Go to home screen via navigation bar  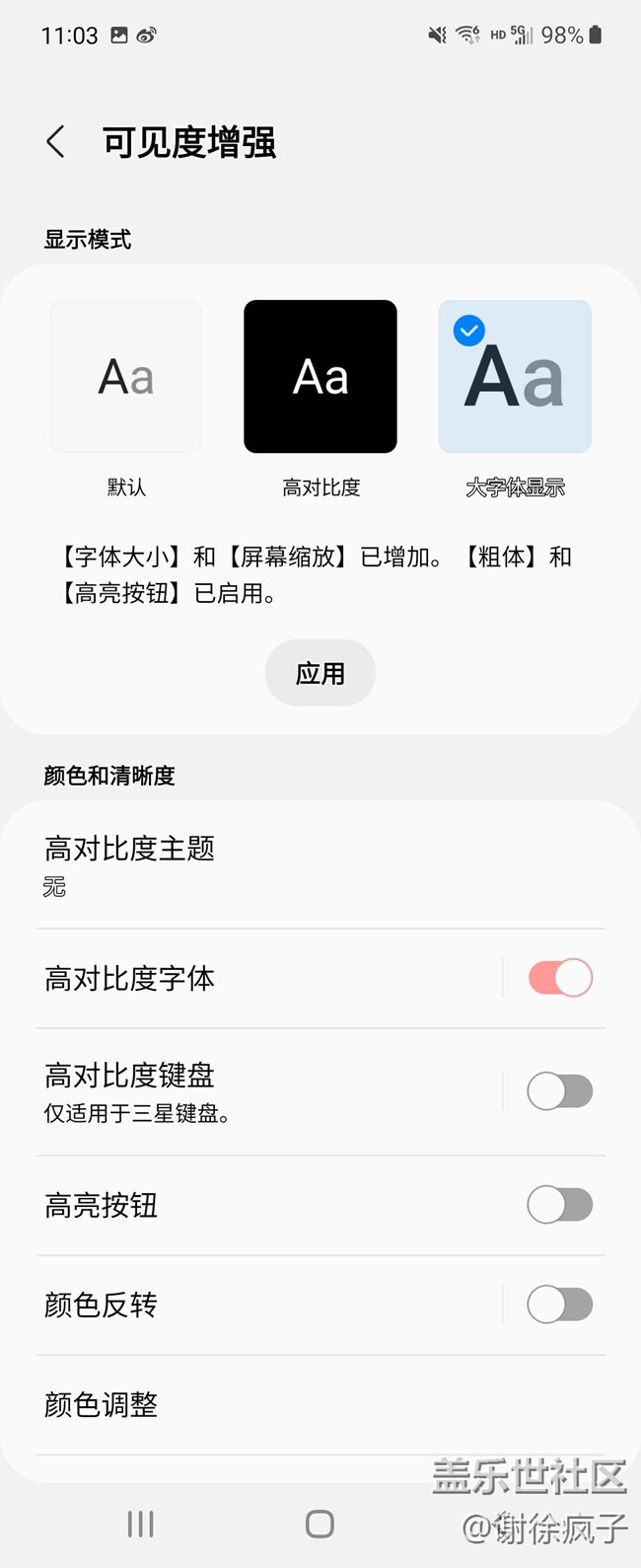(320, 1525)
